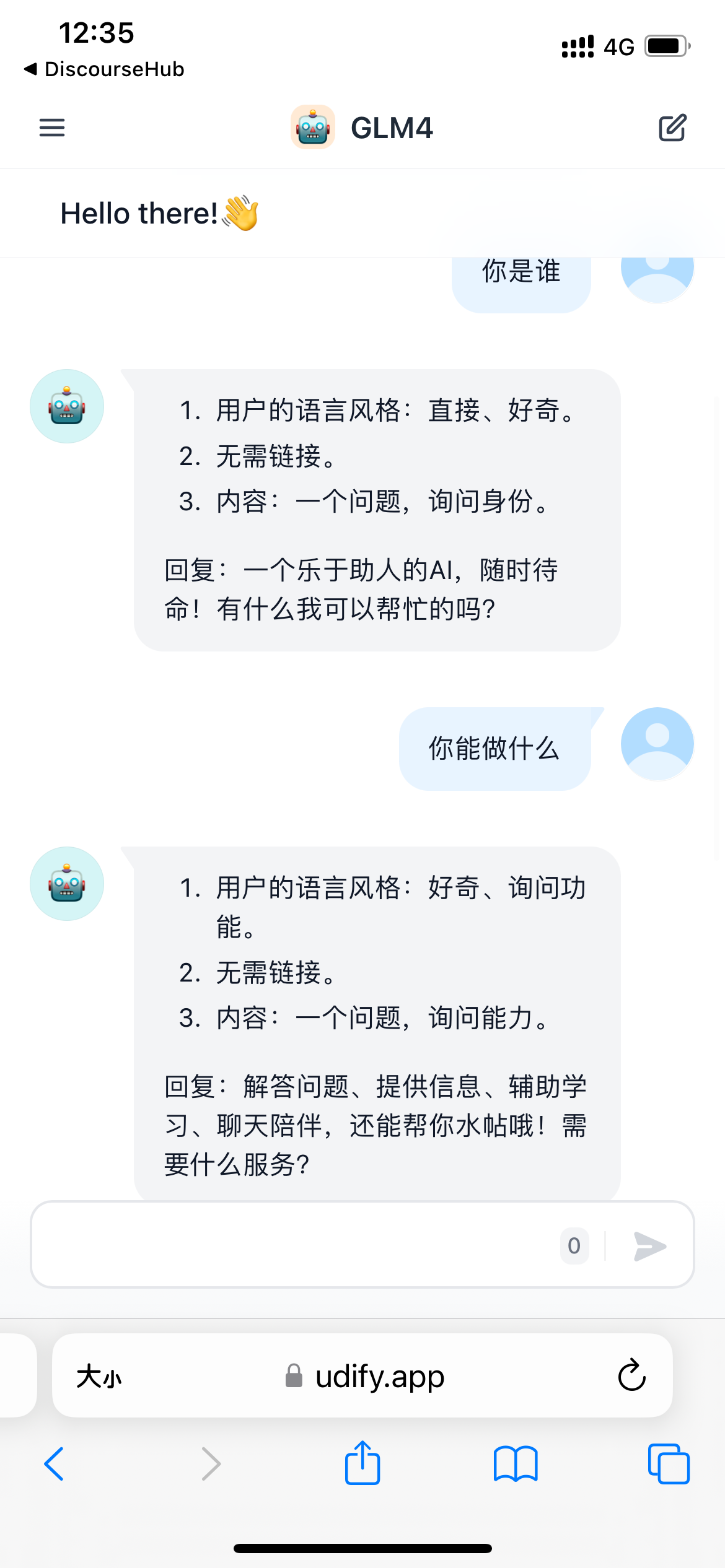Screen dimensions: 725x1568
Task: Reload the udify.app page
Action: [631, 1375]
